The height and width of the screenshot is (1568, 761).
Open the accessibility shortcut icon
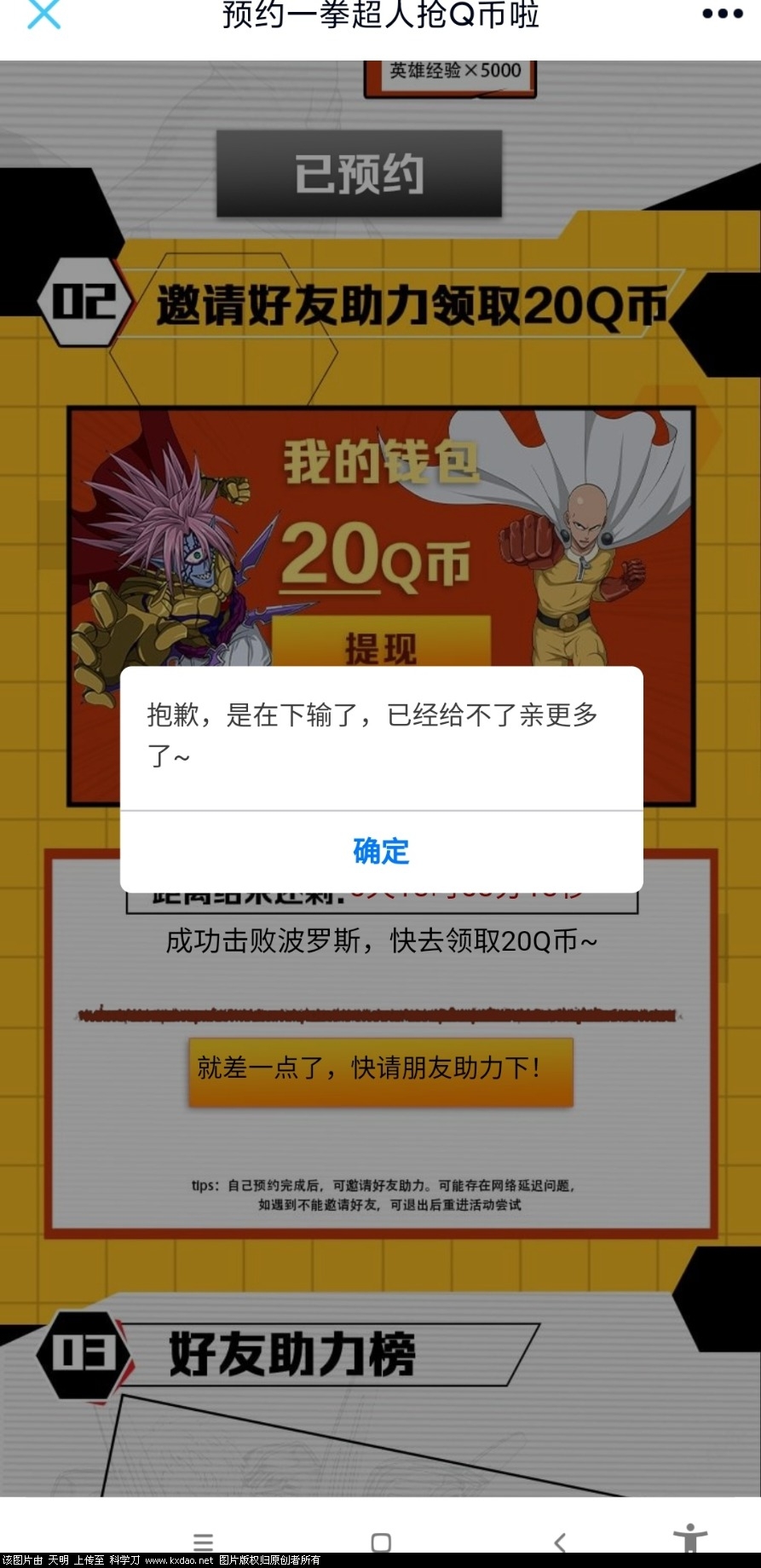690,1539
